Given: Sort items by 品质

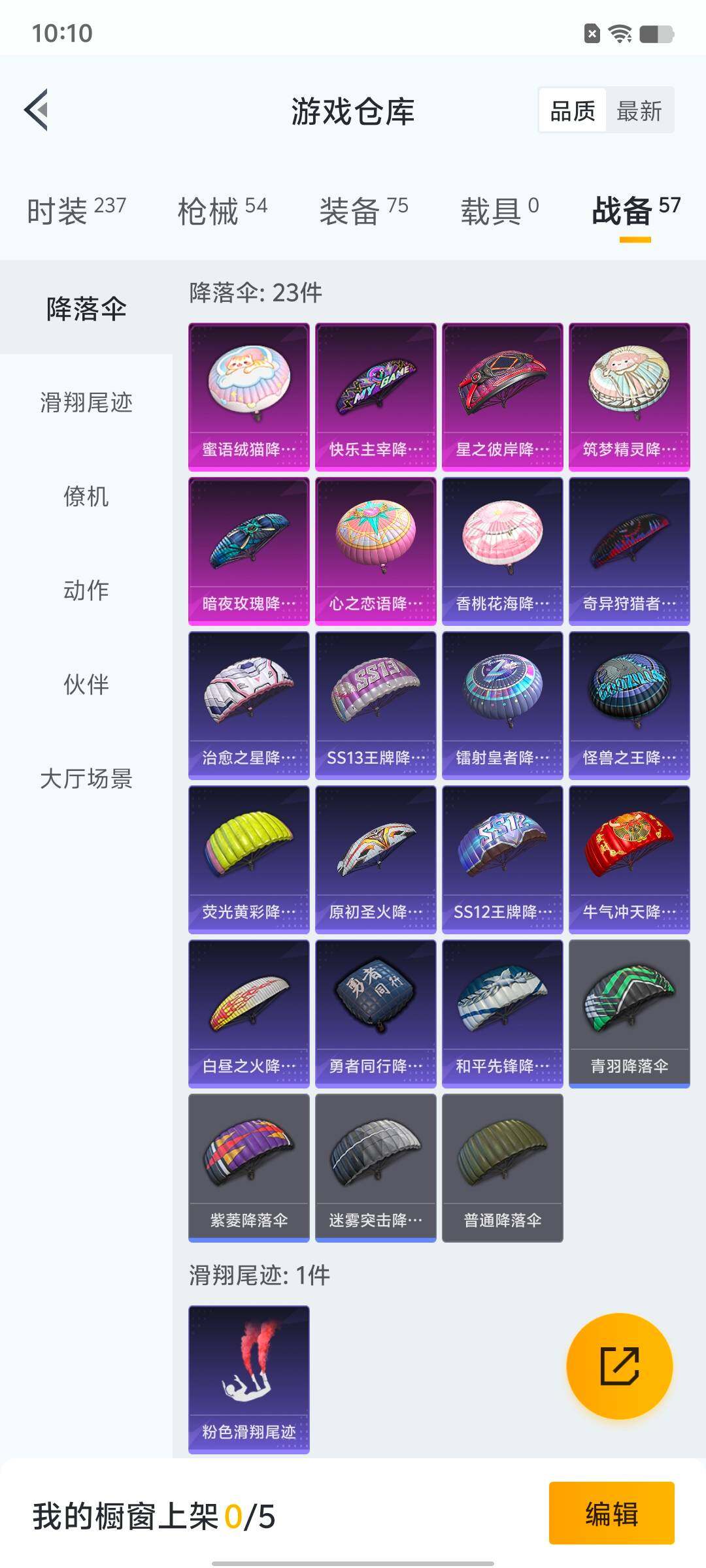Looking at the screenshot, I should point(573,110).
